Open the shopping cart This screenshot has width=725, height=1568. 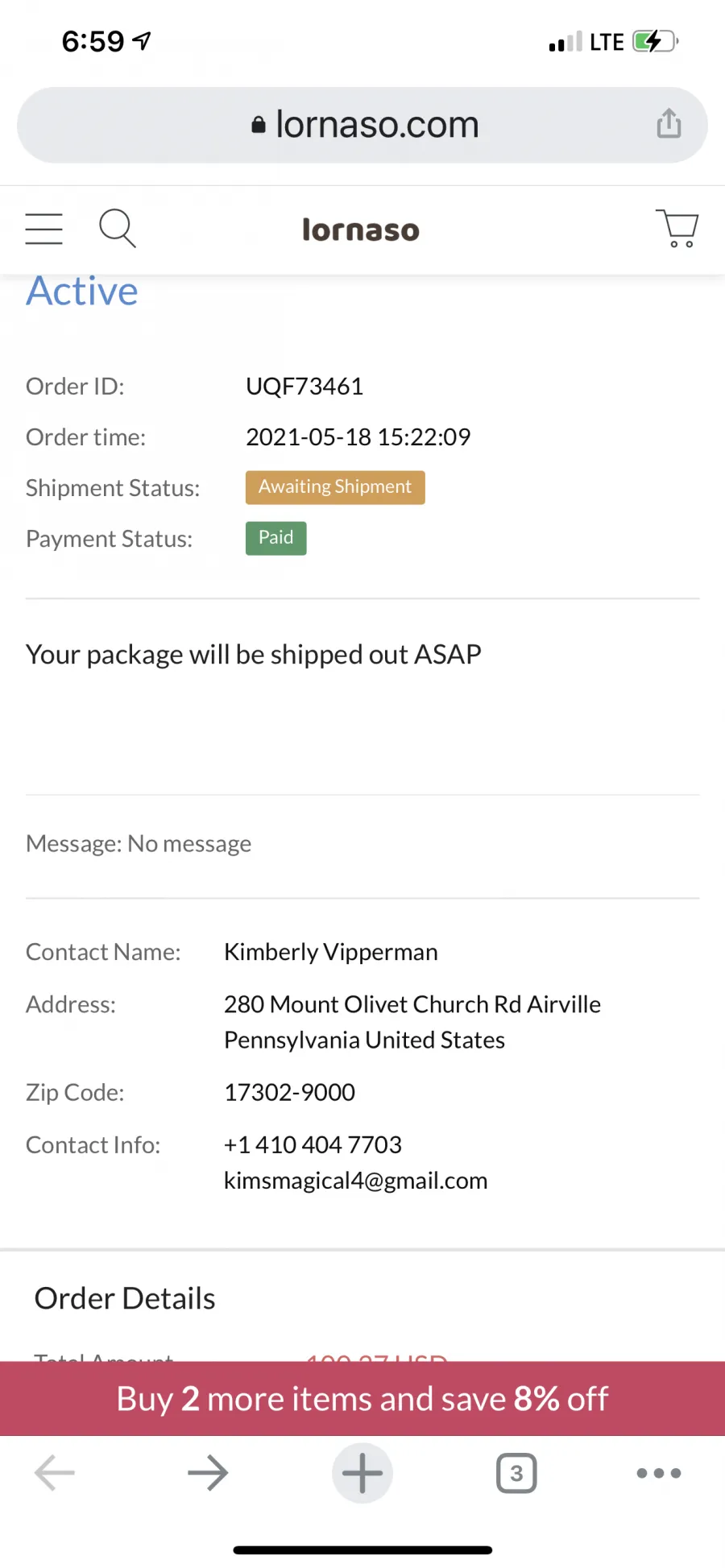point(677,229)
